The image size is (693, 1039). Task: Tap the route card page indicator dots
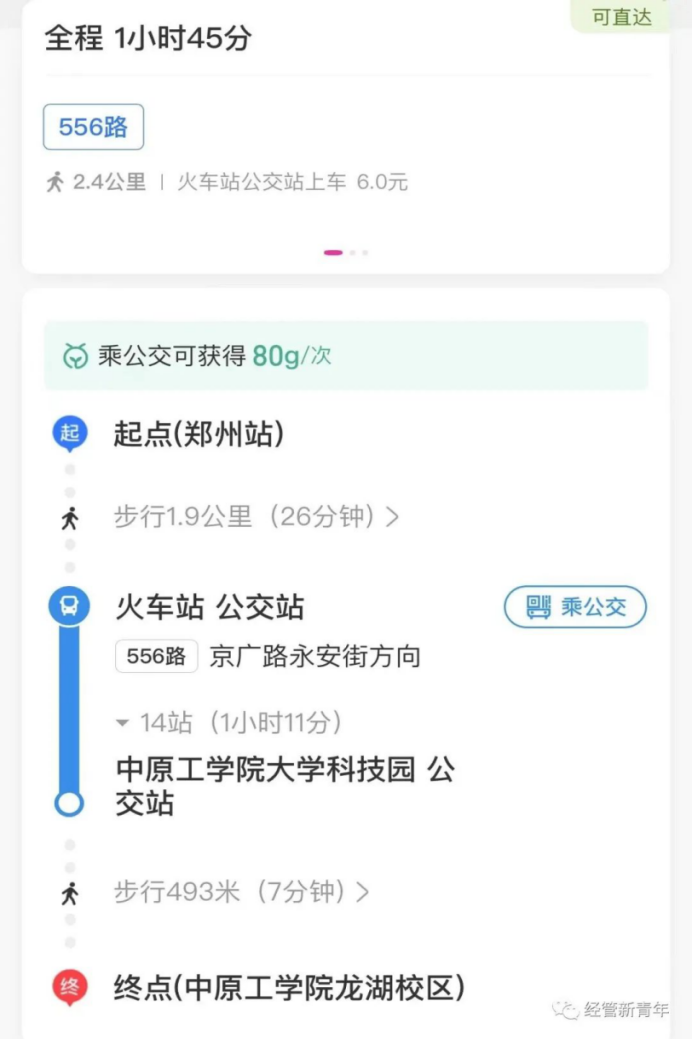coord(346,253)
